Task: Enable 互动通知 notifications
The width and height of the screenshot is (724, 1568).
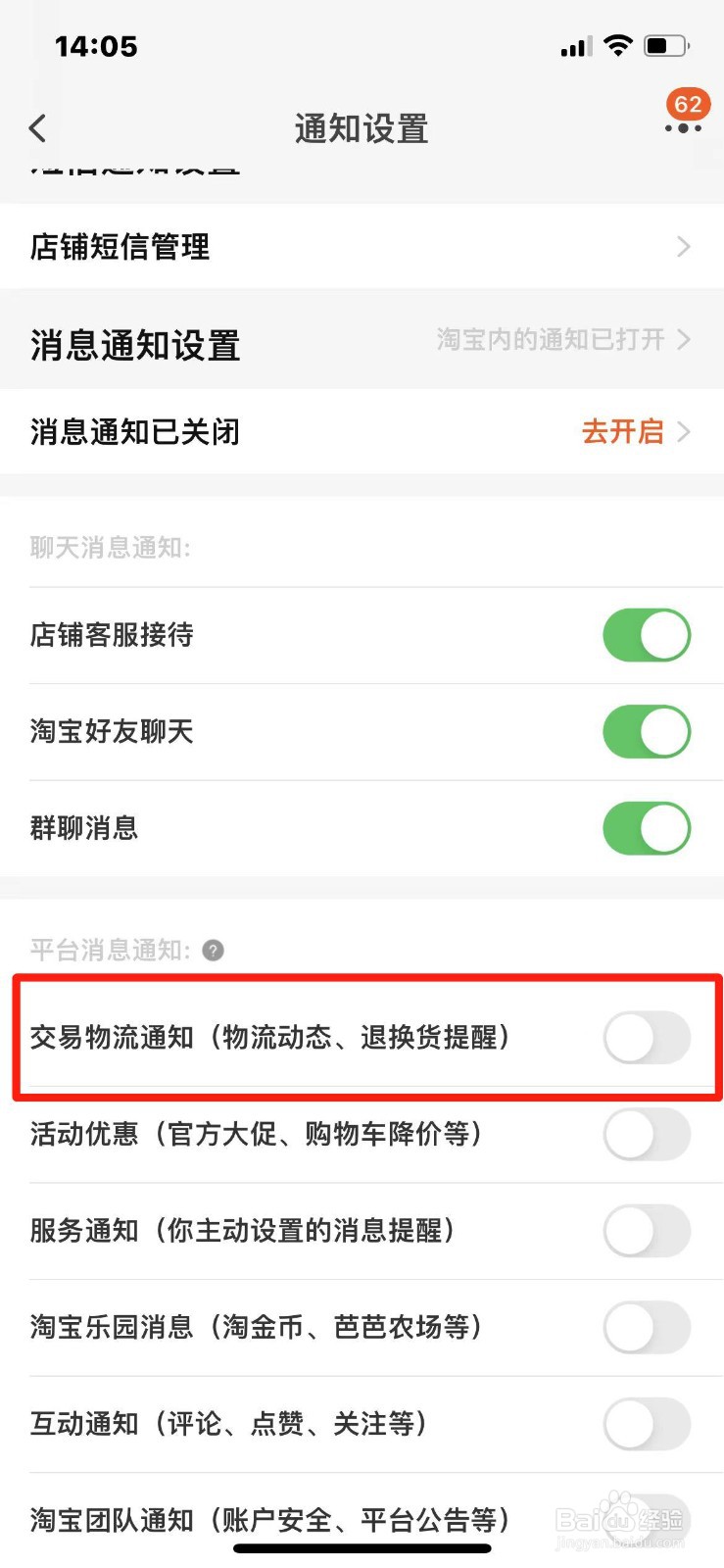Action: pos(646,1424)
